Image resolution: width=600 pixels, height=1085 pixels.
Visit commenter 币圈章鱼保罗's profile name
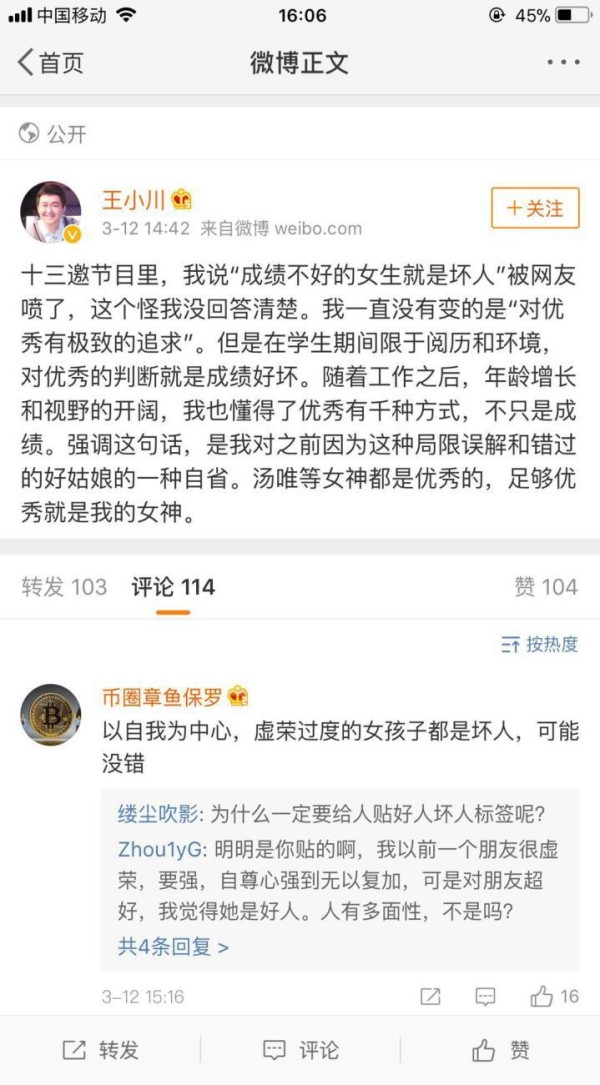163,697
